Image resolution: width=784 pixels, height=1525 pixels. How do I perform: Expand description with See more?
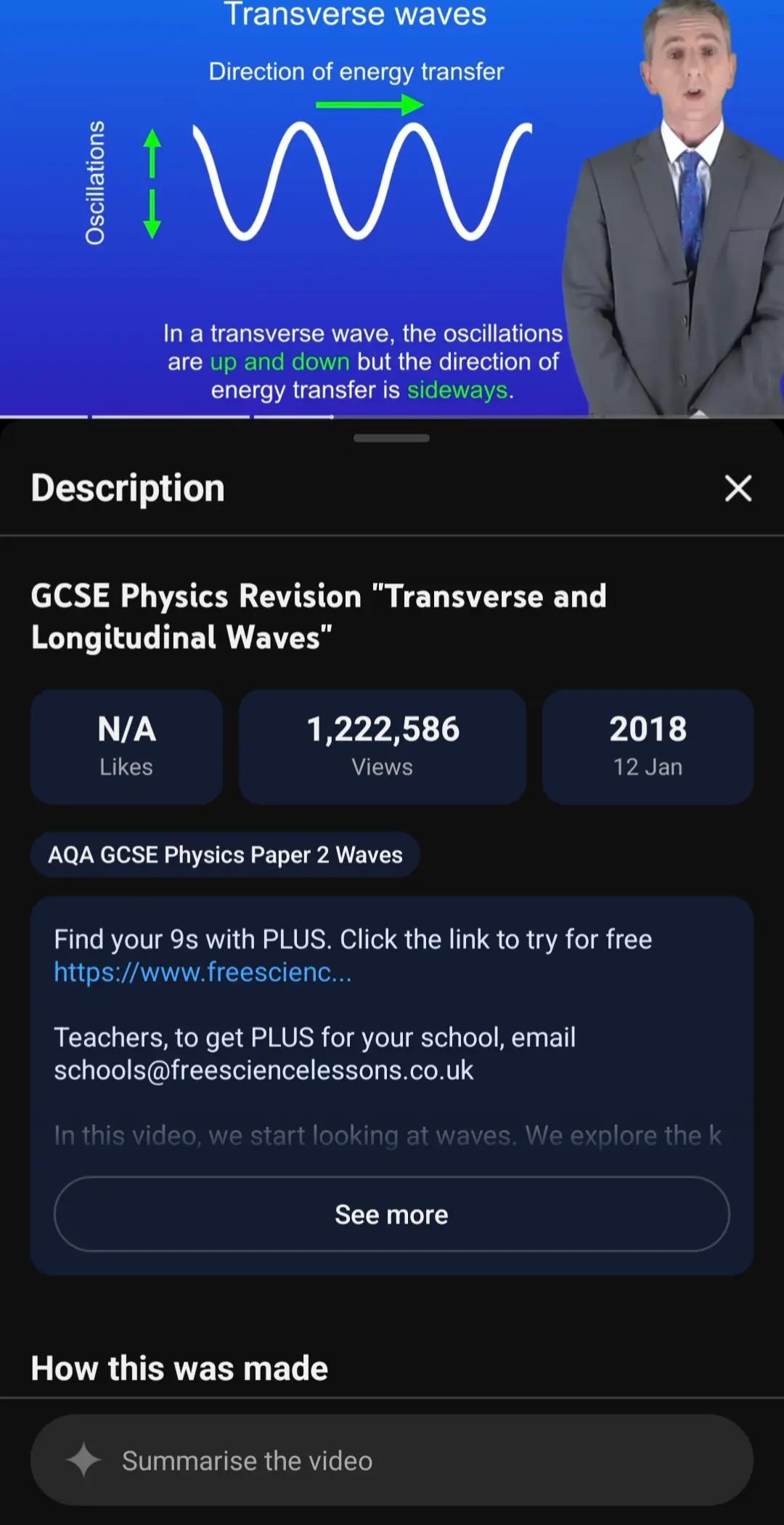392,1214
